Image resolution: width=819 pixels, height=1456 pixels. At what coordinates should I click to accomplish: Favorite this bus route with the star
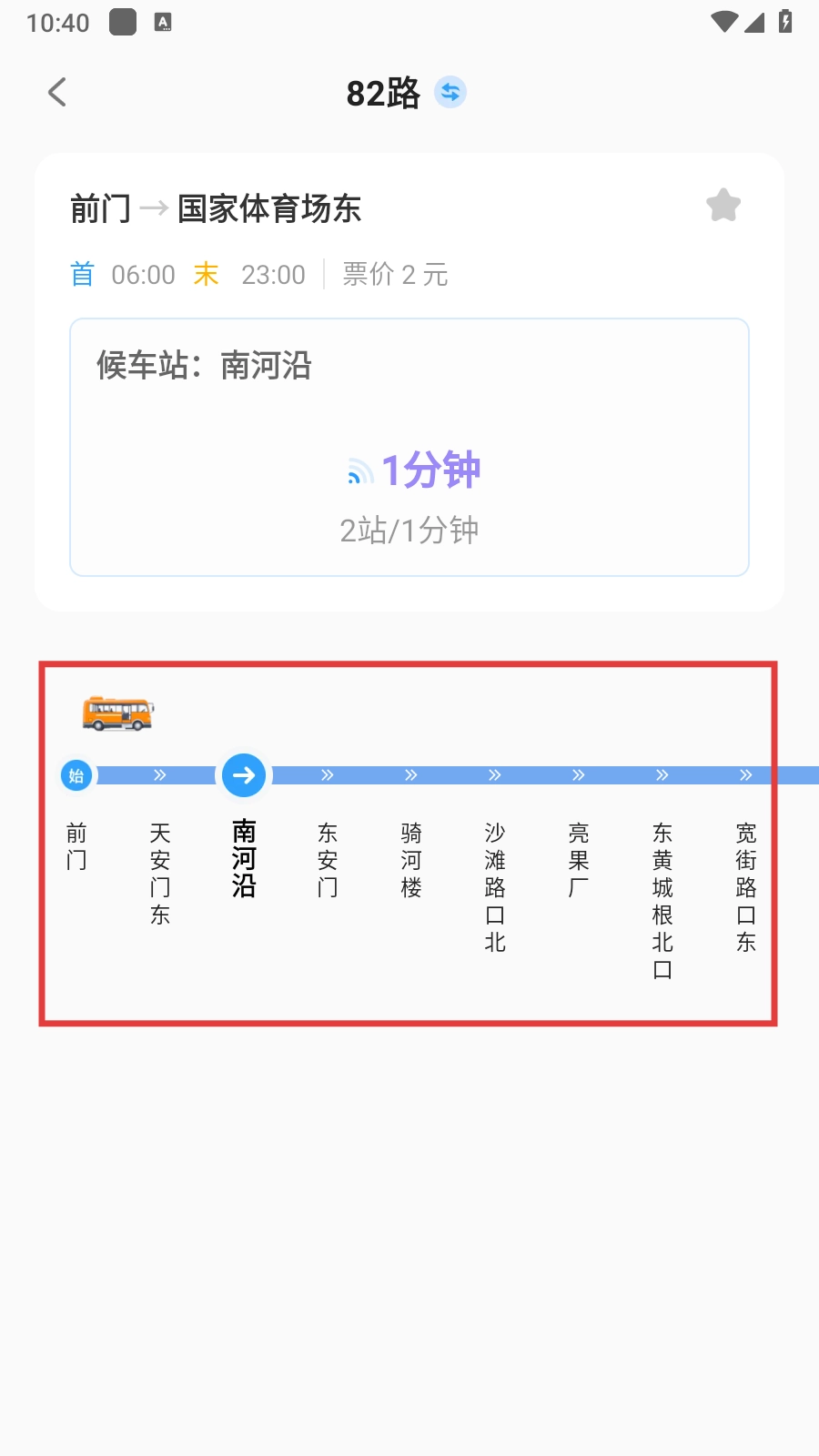(x=723, y=206)
